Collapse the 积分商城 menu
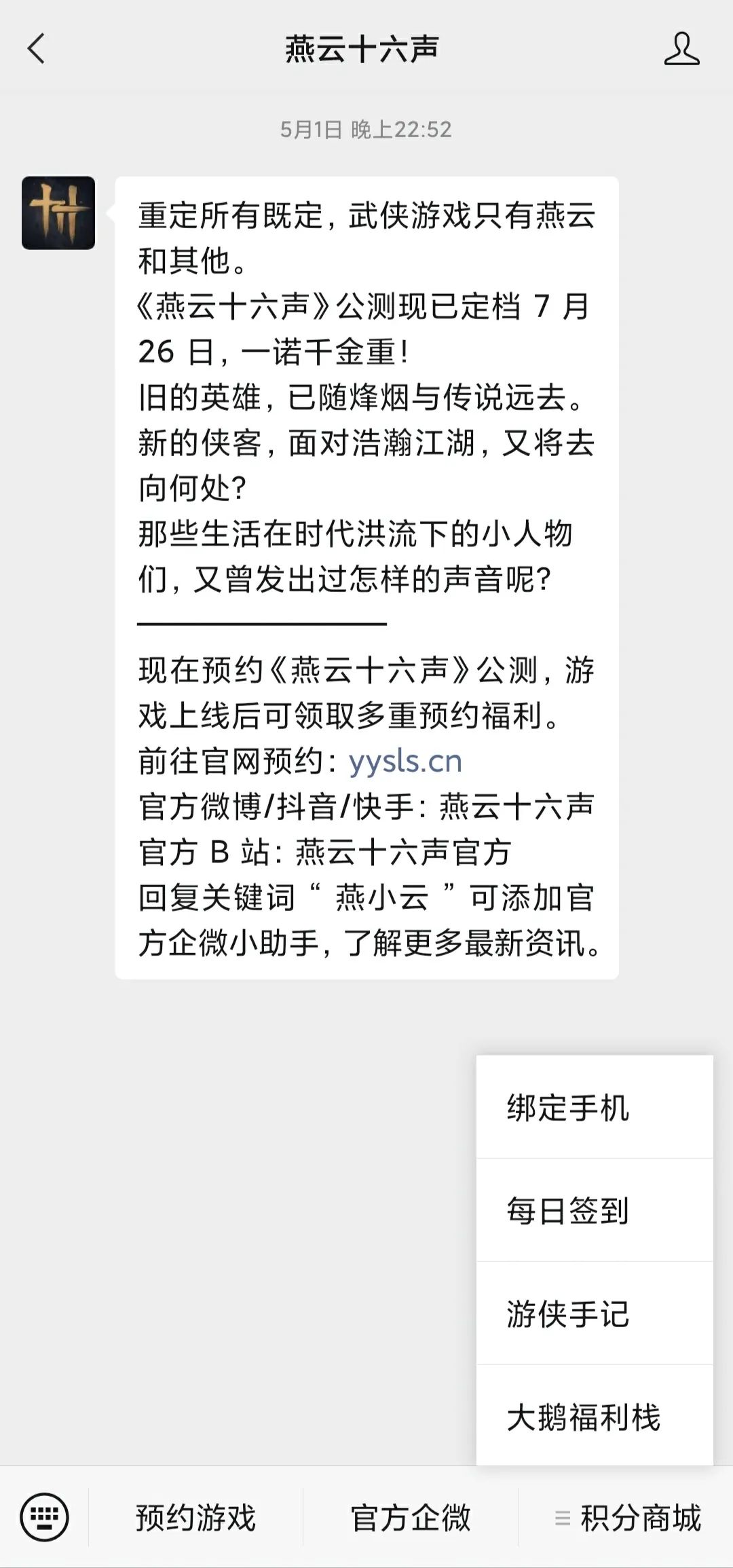The height and width of the screenshot is (1568, 733). click(x=627, y=1518)
